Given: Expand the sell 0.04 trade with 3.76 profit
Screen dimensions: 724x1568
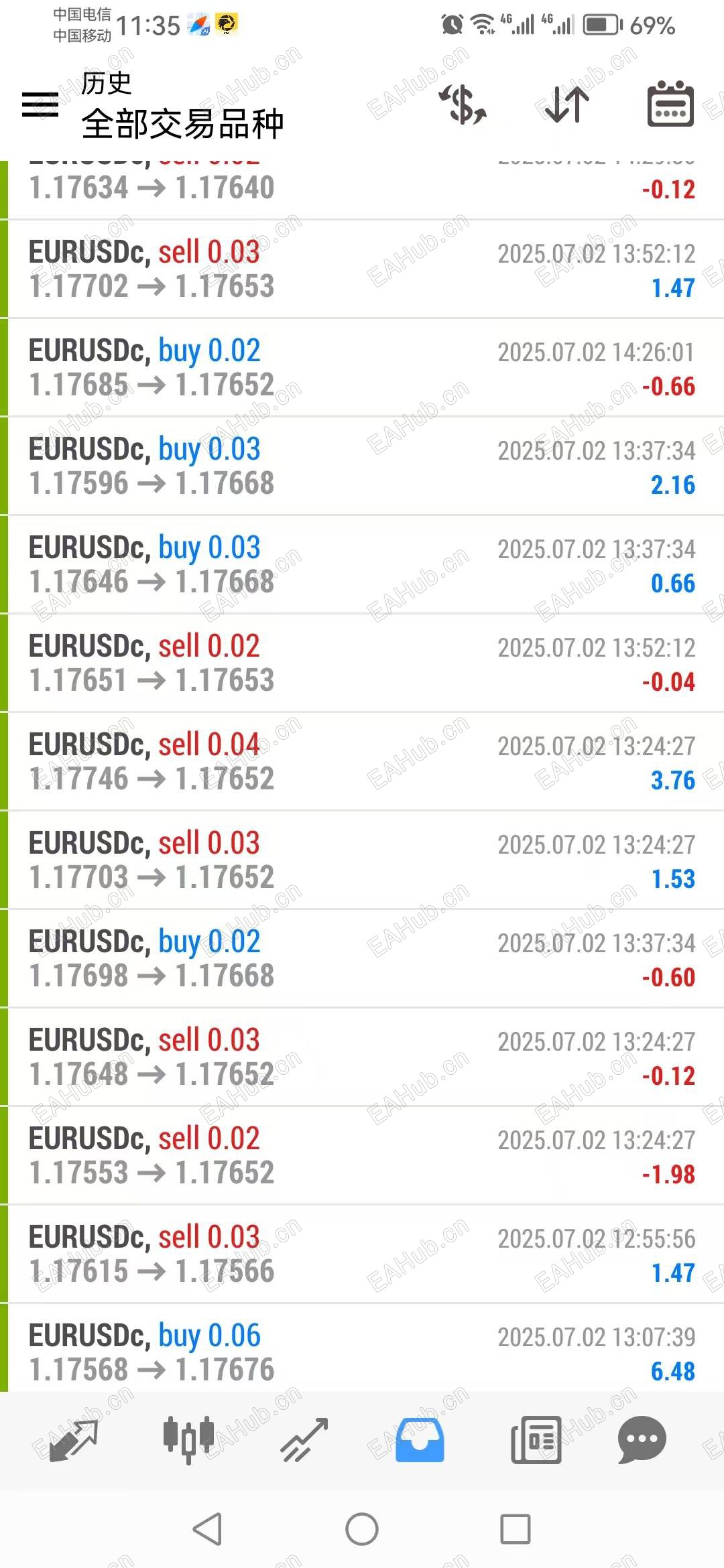Looking at the screenshot, I should [x=362, y=761].
